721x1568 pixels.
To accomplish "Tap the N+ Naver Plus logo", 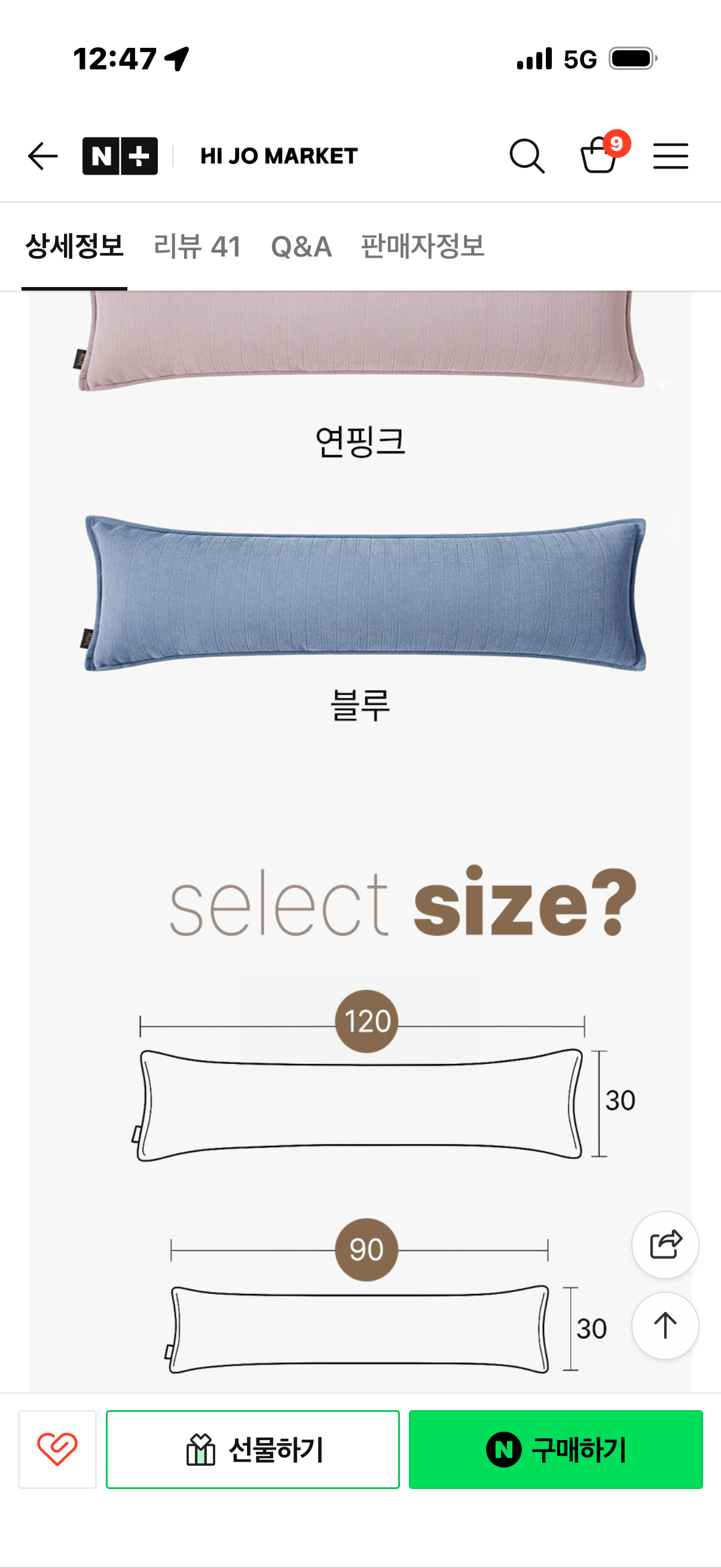I will point(119,156).
